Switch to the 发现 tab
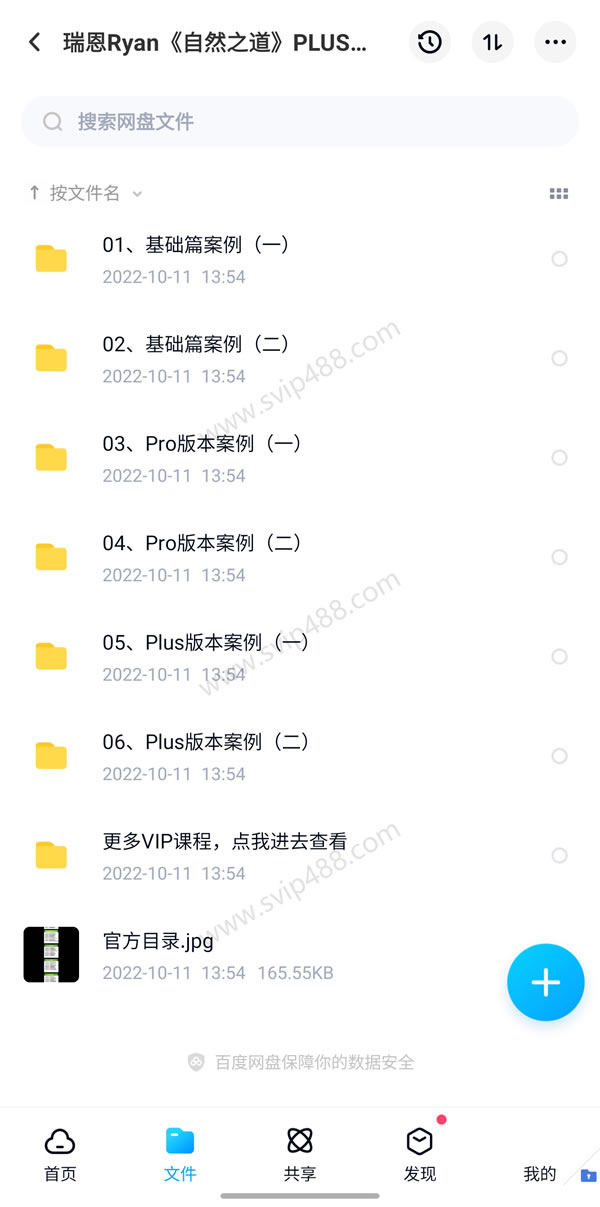This screenshot has height=1207, width=600. pos(420,1155)
